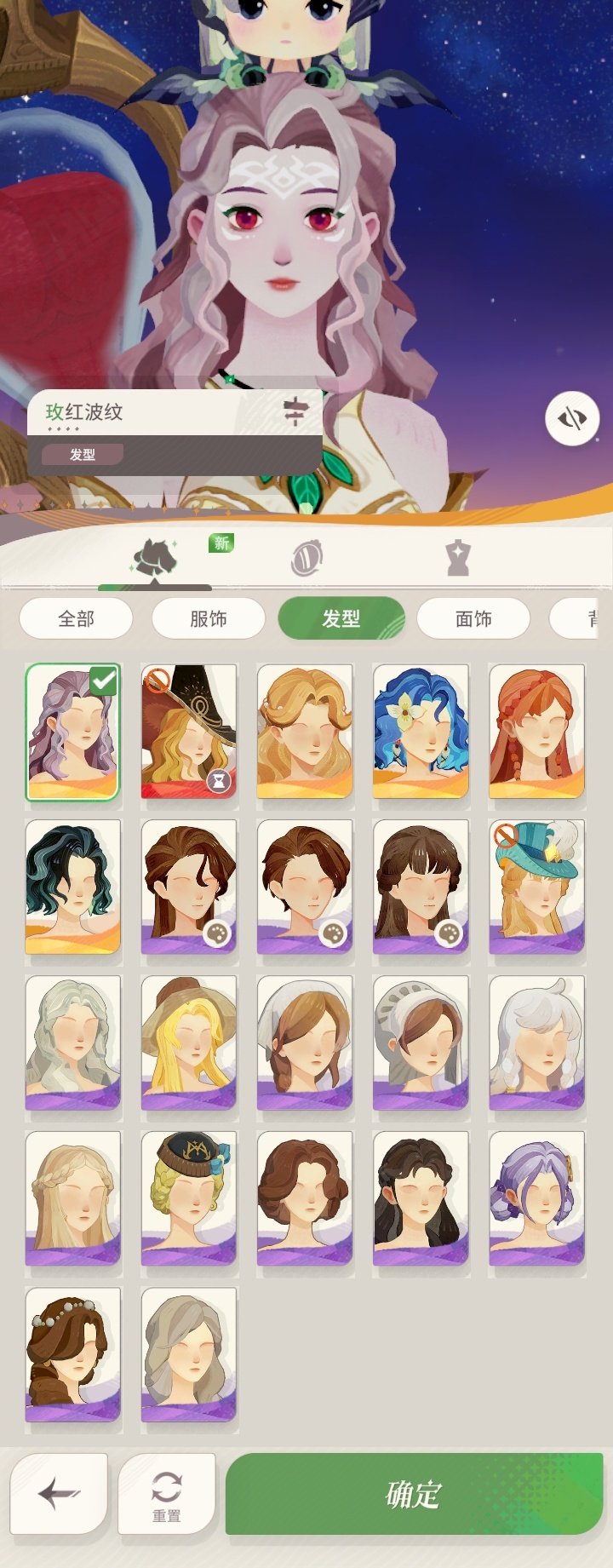Click the signpost icon beside 玫红波纹
This screenshot has height=1568, width=613.
297,411
